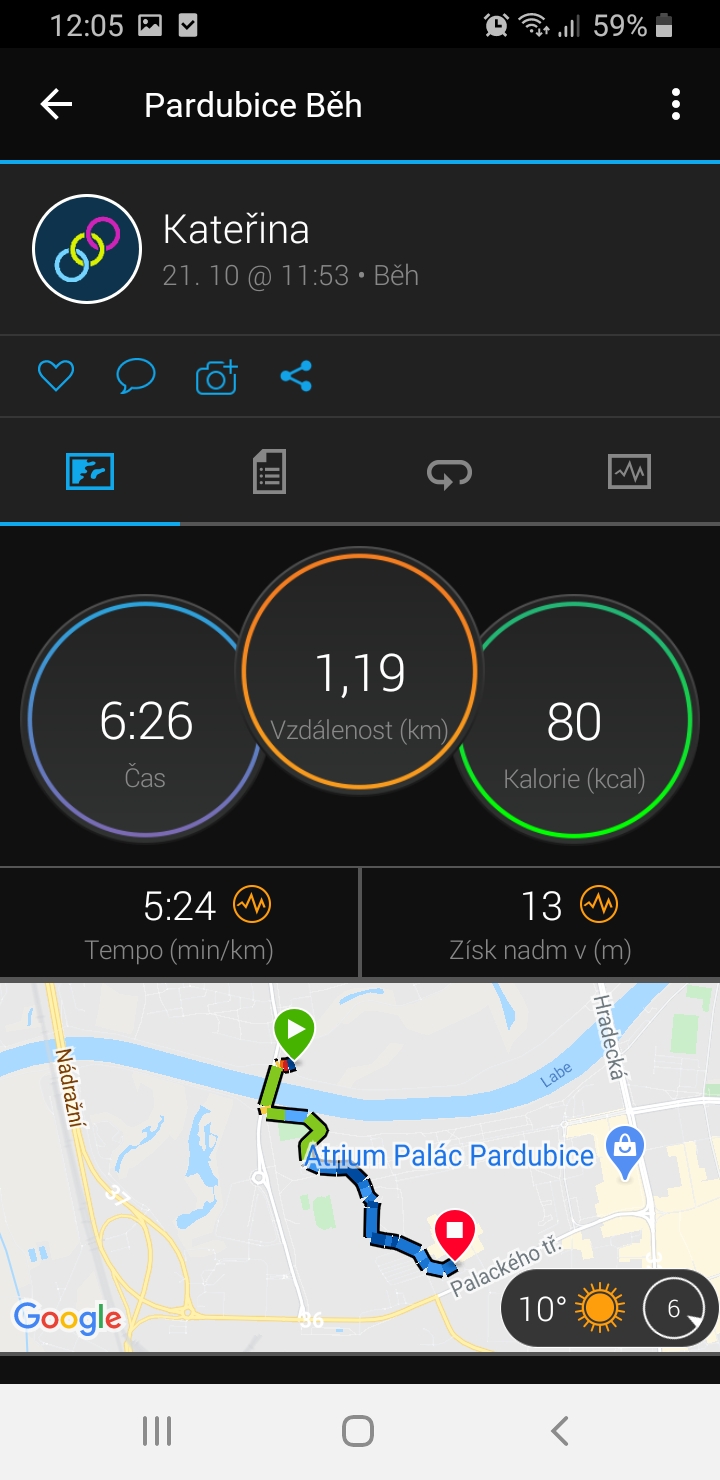
Task: Tap the weather widget showing 10°
Action: tap(609, 1307)
